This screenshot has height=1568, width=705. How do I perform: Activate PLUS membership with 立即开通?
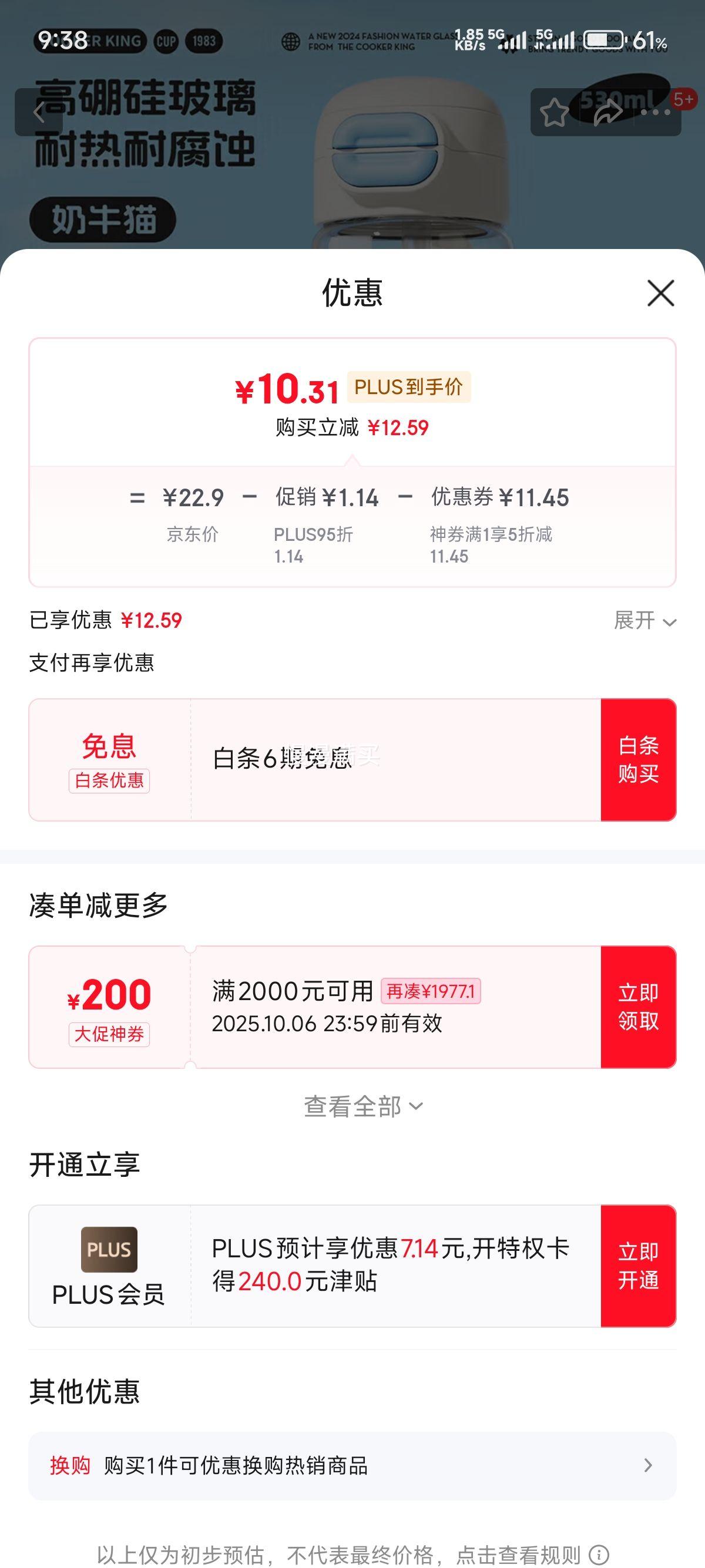pos(638,1266)
